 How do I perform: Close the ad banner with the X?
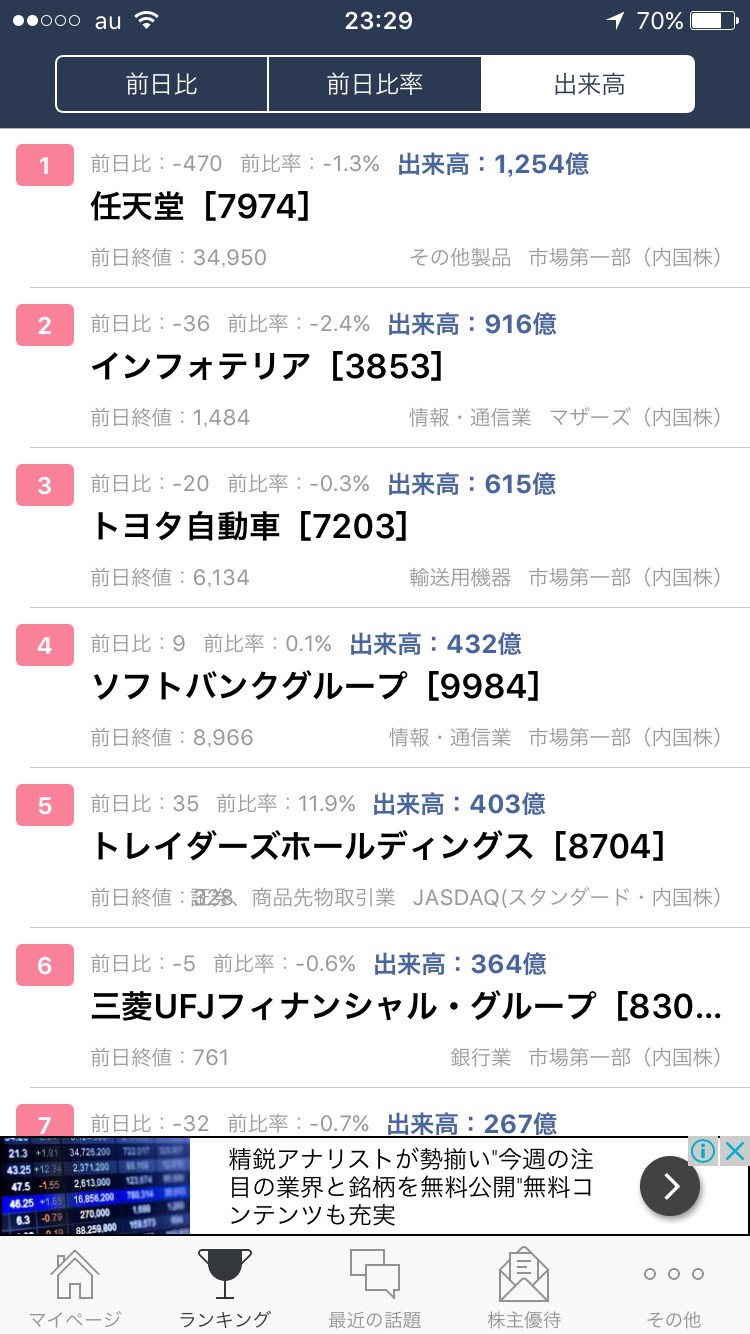point(735,1151)
